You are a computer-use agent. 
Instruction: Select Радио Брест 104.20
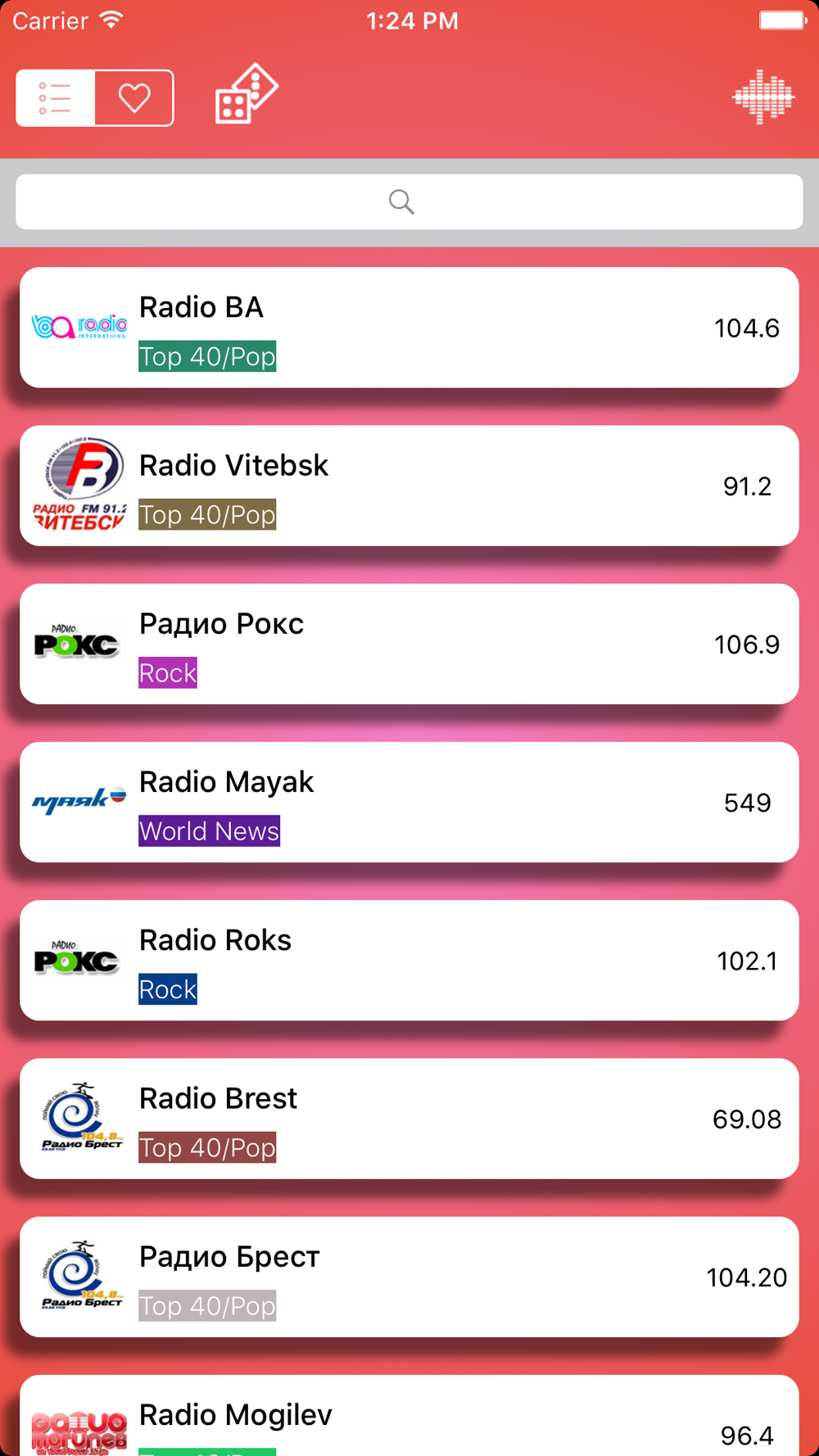pos(409,1277)
